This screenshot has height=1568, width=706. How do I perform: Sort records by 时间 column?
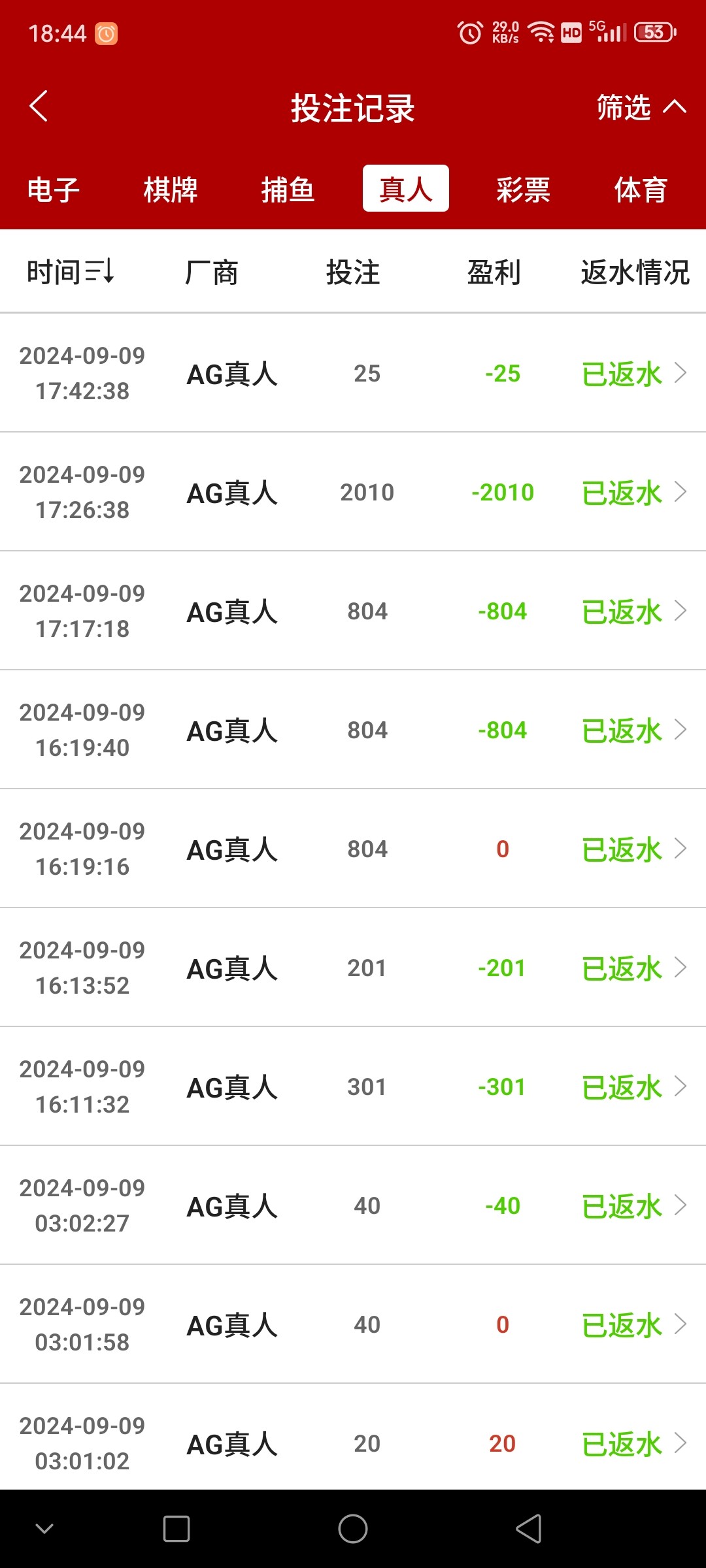(x=71, y=272)
